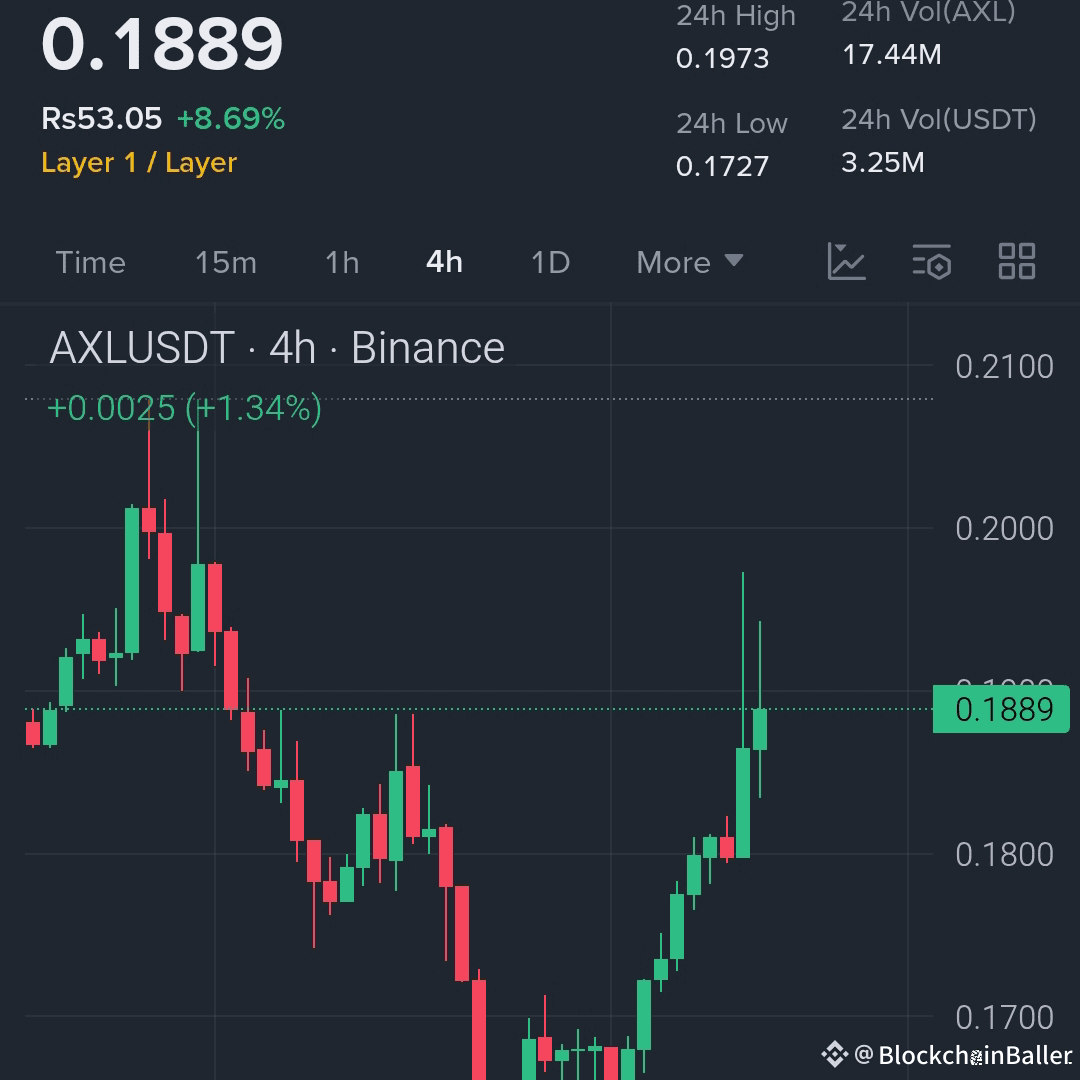Viewport: 1080px width, 1080px height.
Task: Open the grid layout icon
Action: [x=1017, y=262]
